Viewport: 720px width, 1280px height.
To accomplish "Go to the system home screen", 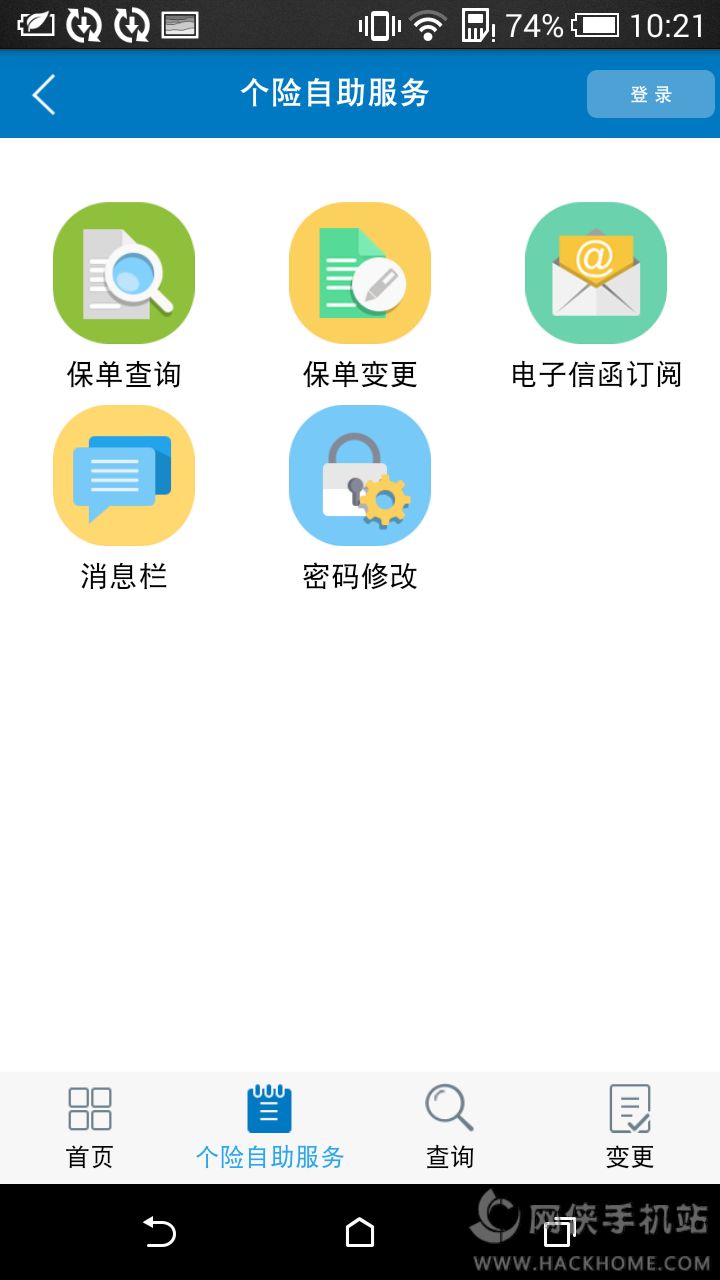I will [x=360, y=1232].
